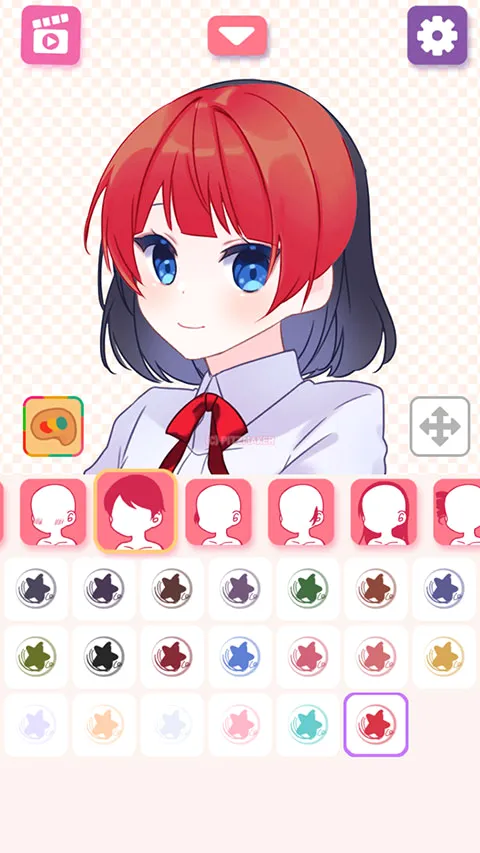This screenshot has height=853, width=480.
Task: Choose the light pink star color
Action: (x=240, y=725)
